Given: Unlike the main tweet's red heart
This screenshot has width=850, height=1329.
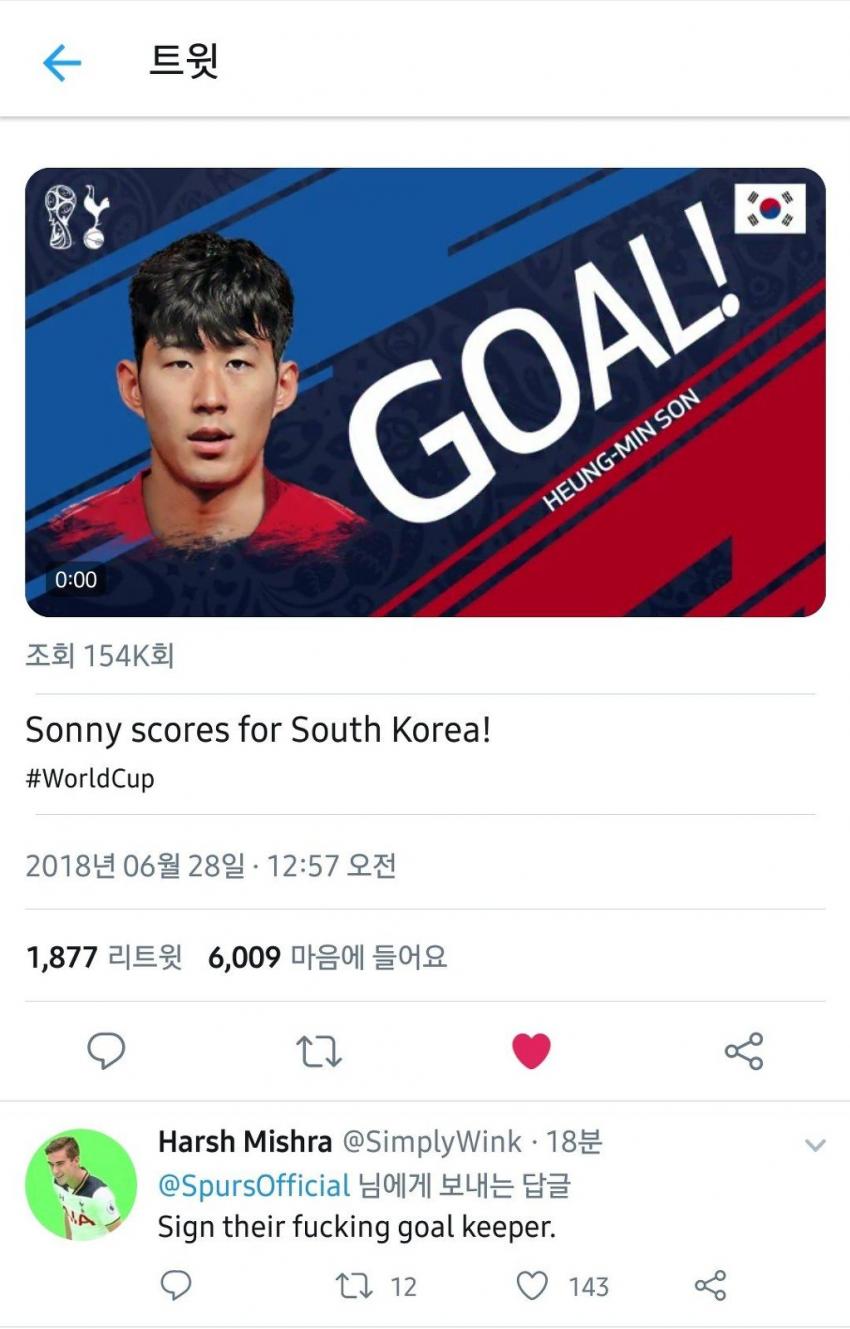Looking at the screenshot, I should tap(531, 1050).
